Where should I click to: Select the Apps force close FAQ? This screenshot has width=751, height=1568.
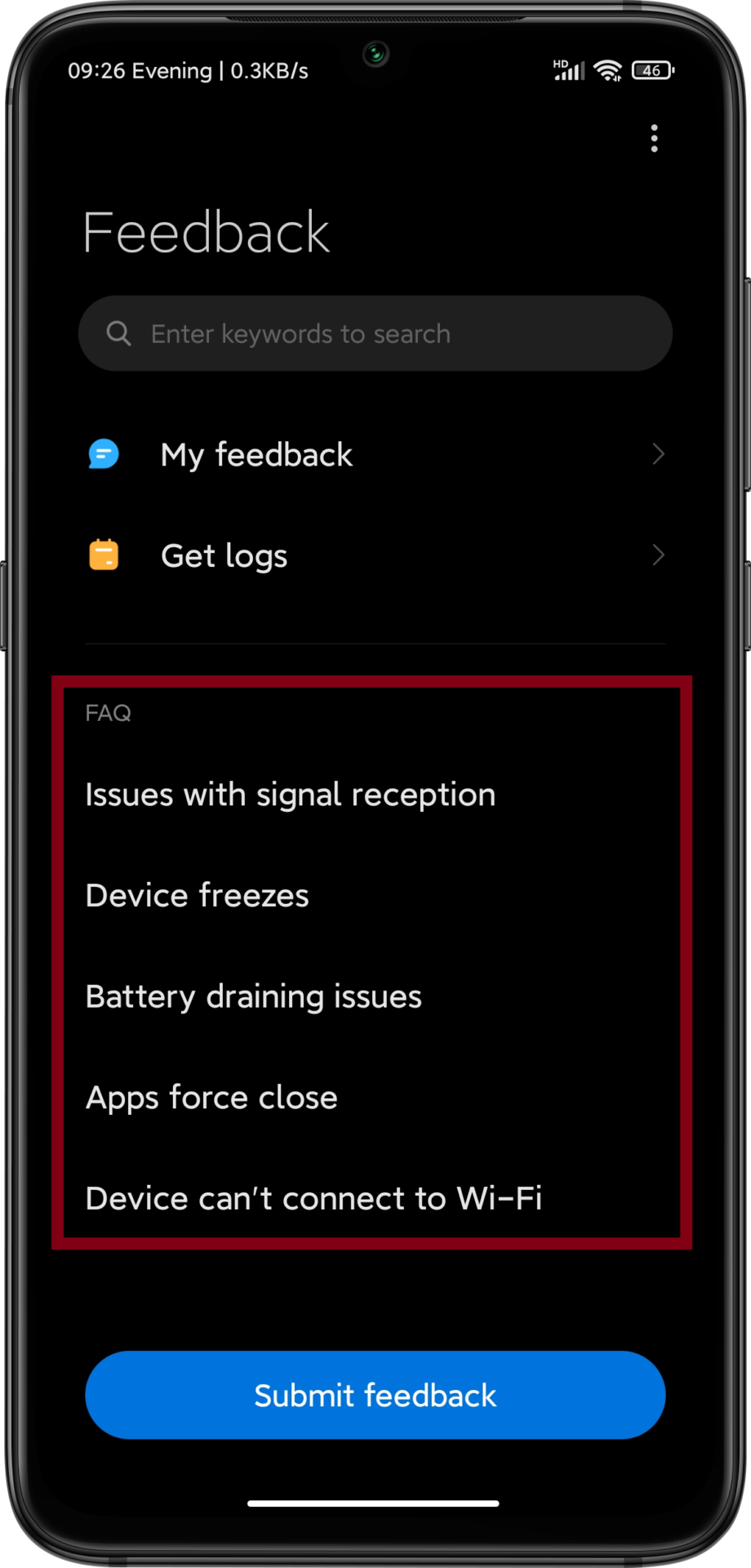click(212, 1098)
